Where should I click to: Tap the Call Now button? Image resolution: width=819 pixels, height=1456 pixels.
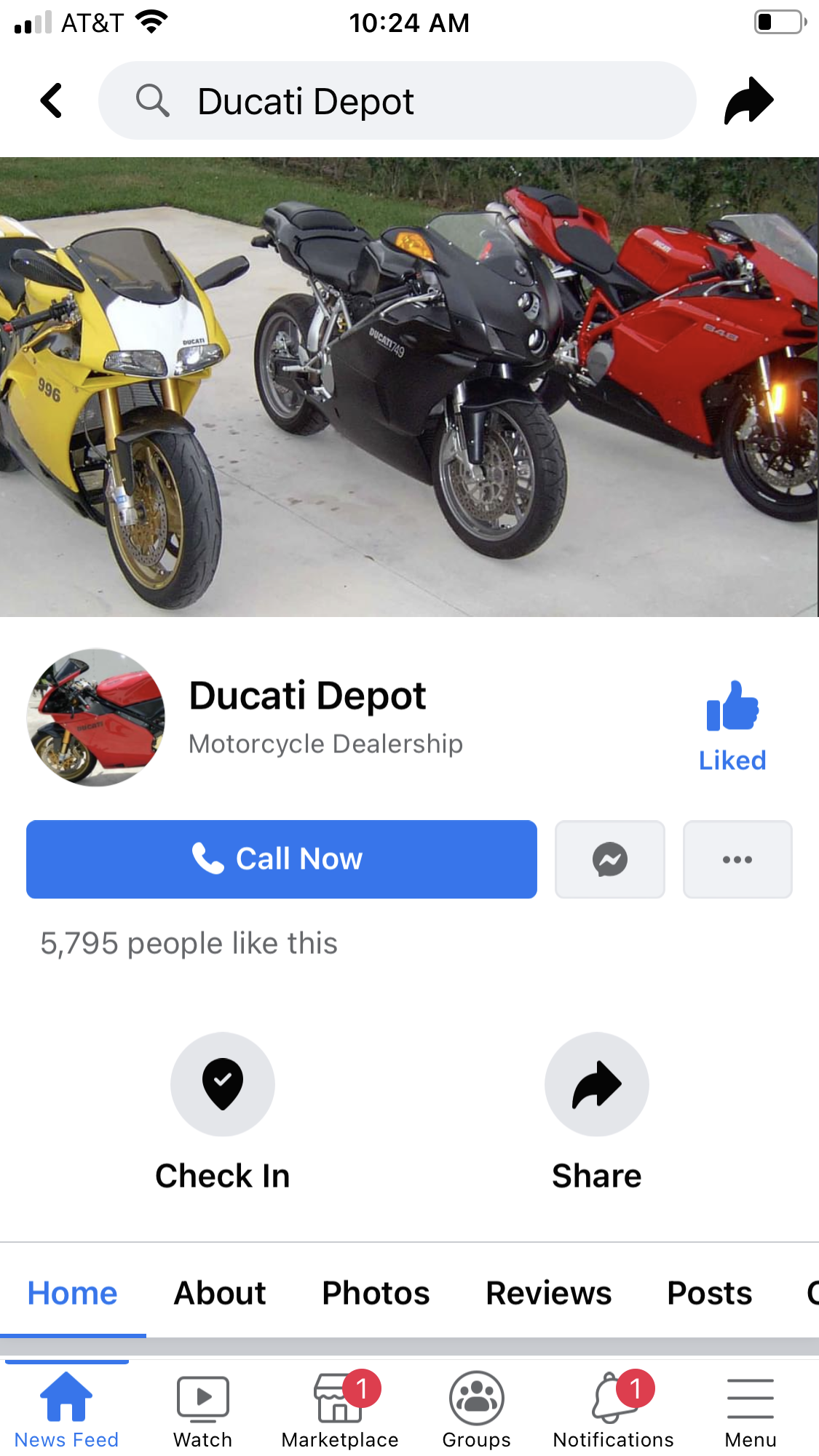[282, 859]
